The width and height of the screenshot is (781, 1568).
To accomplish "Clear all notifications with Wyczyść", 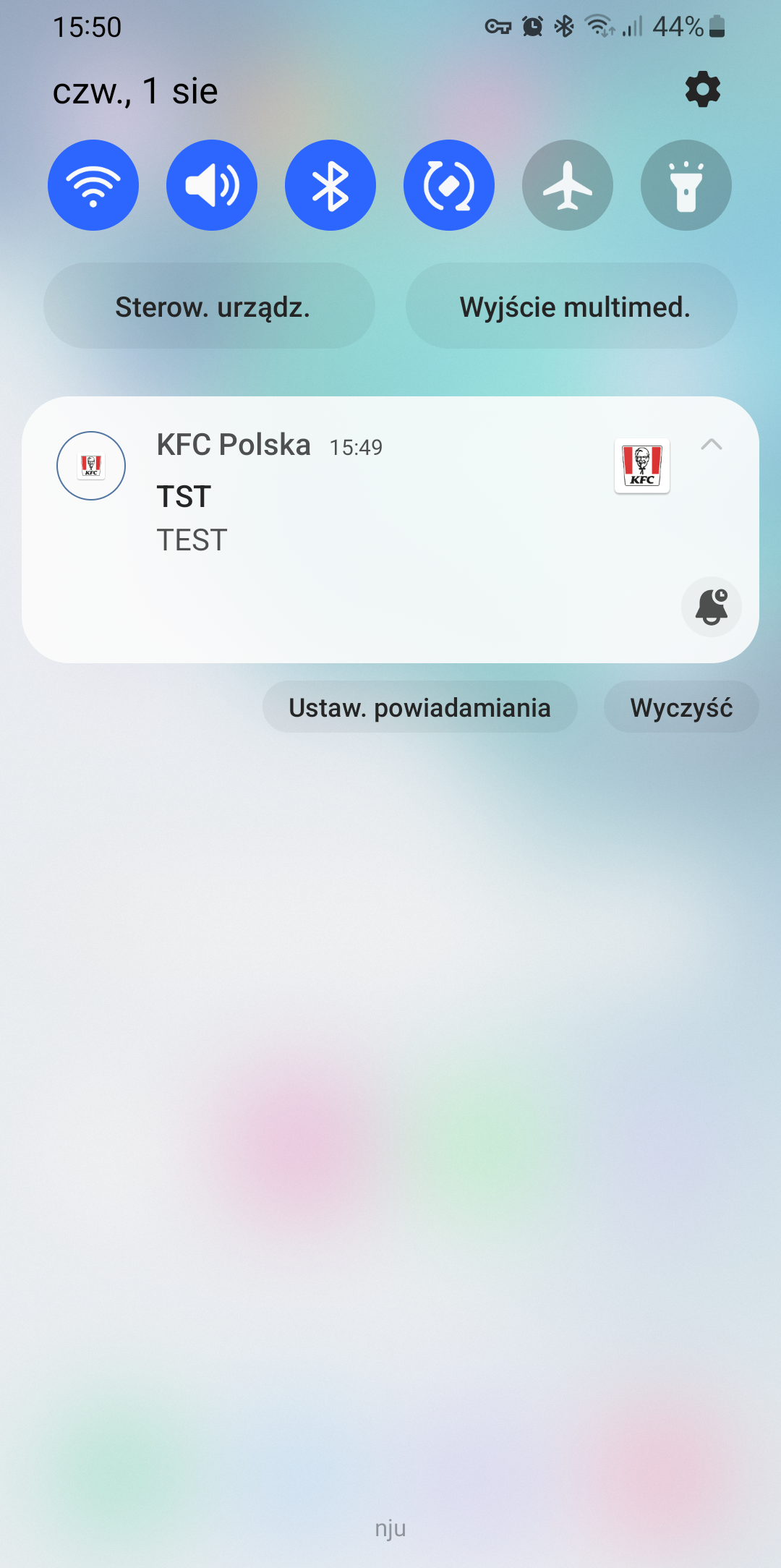I will click(x=681, y=707).
